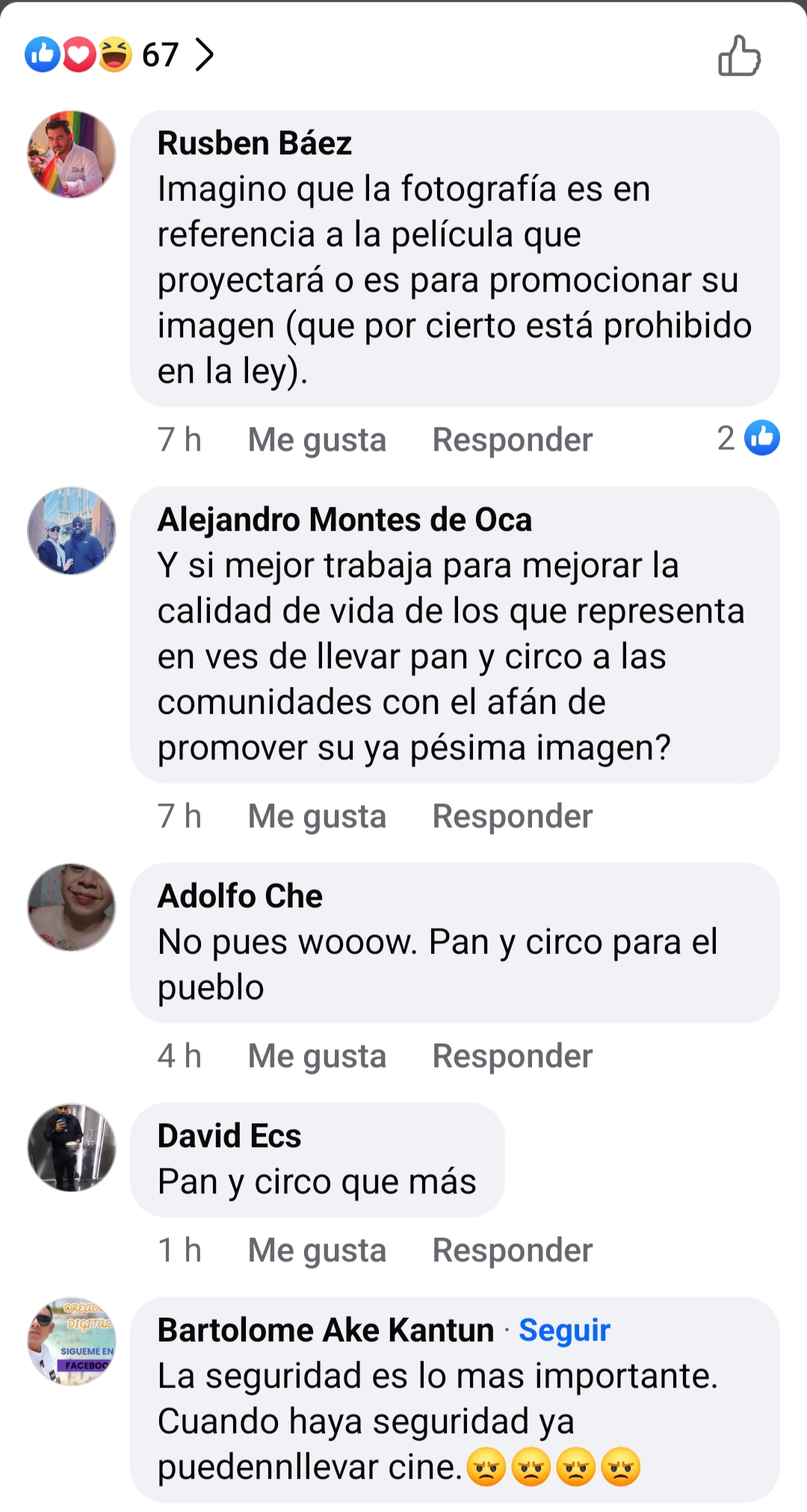807x1512 pixels.
Task: Reply to Adolfo Che's comment
Action: 512,1056
